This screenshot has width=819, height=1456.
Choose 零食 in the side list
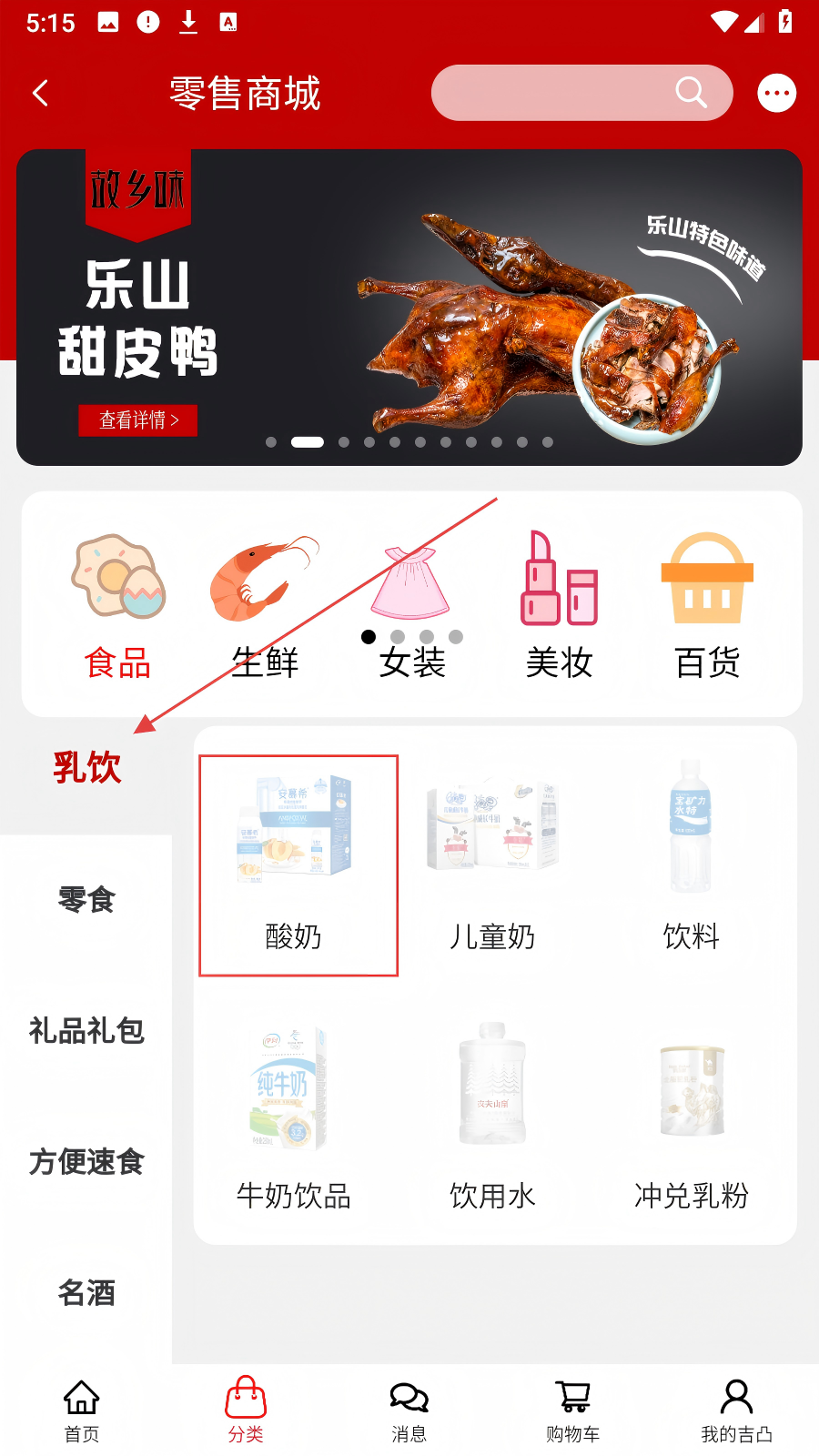tap(86, 900)
